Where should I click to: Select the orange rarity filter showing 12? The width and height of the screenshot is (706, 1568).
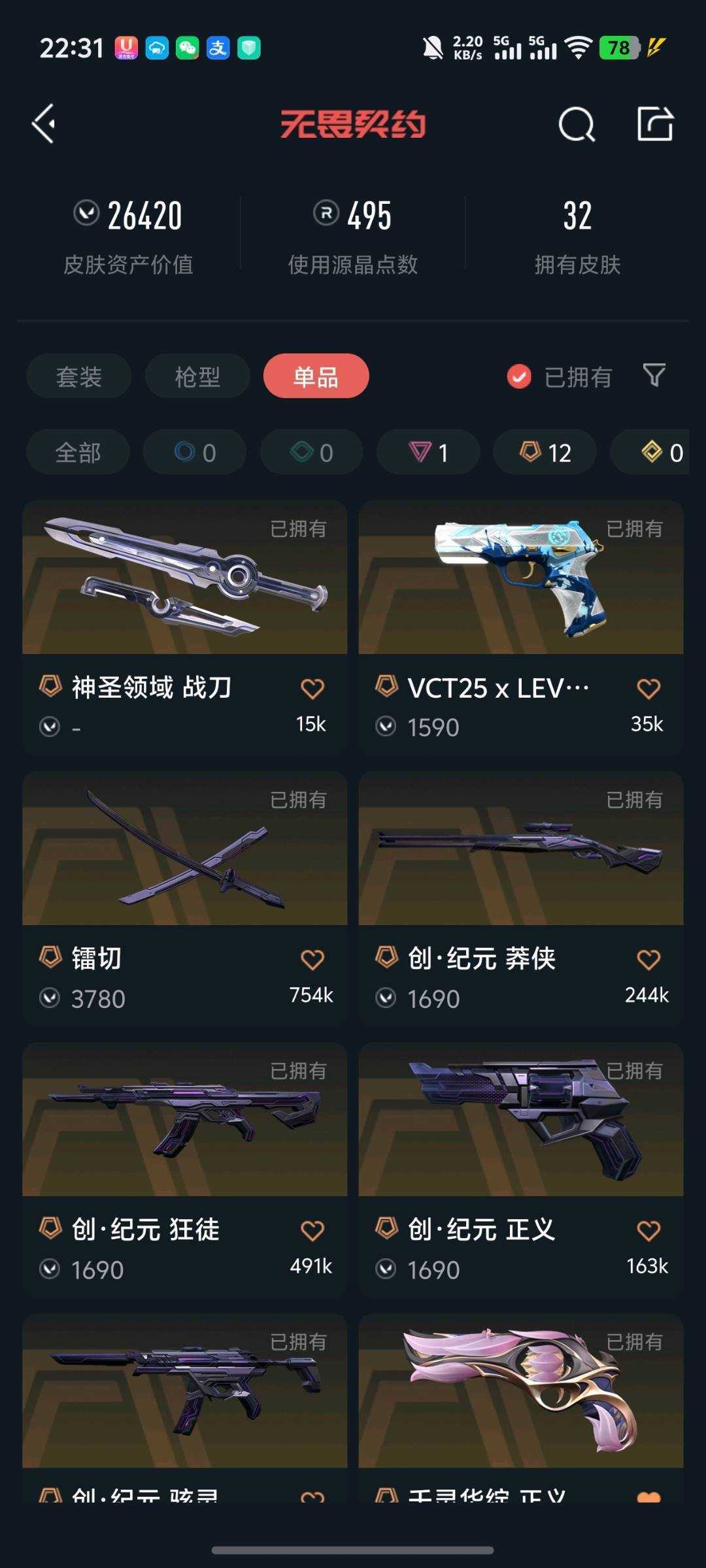(x=543, y=452)
